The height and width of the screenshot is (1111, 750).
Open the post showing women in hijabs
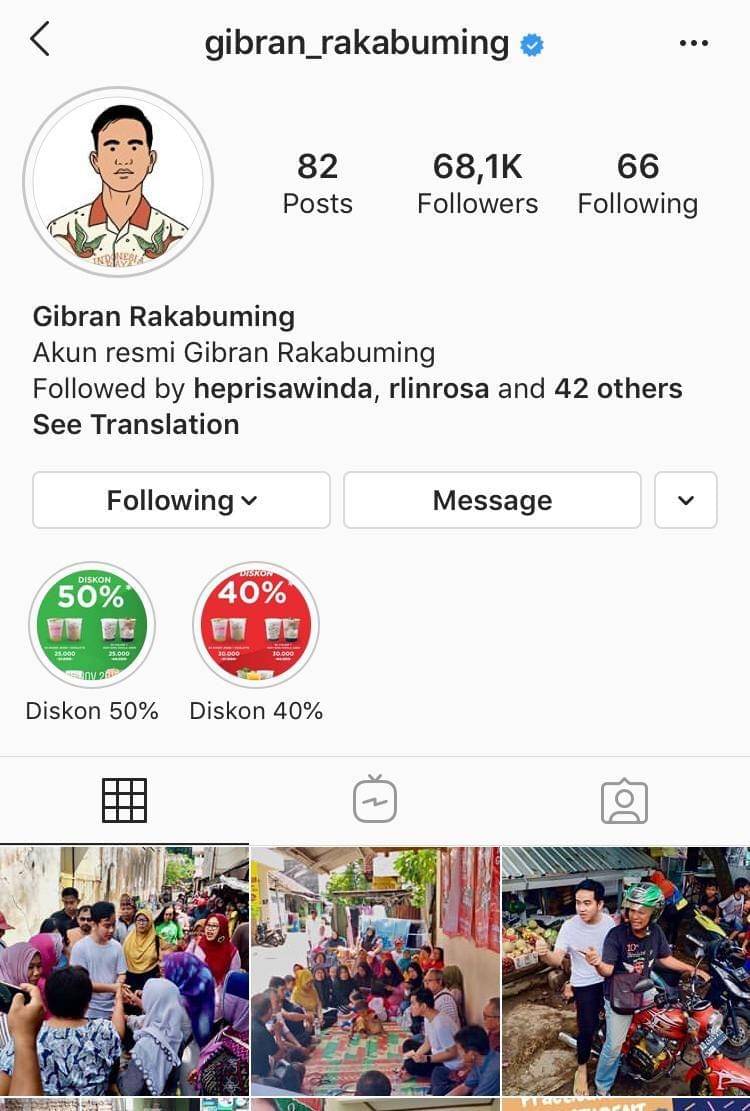click(x=124, y=970)
